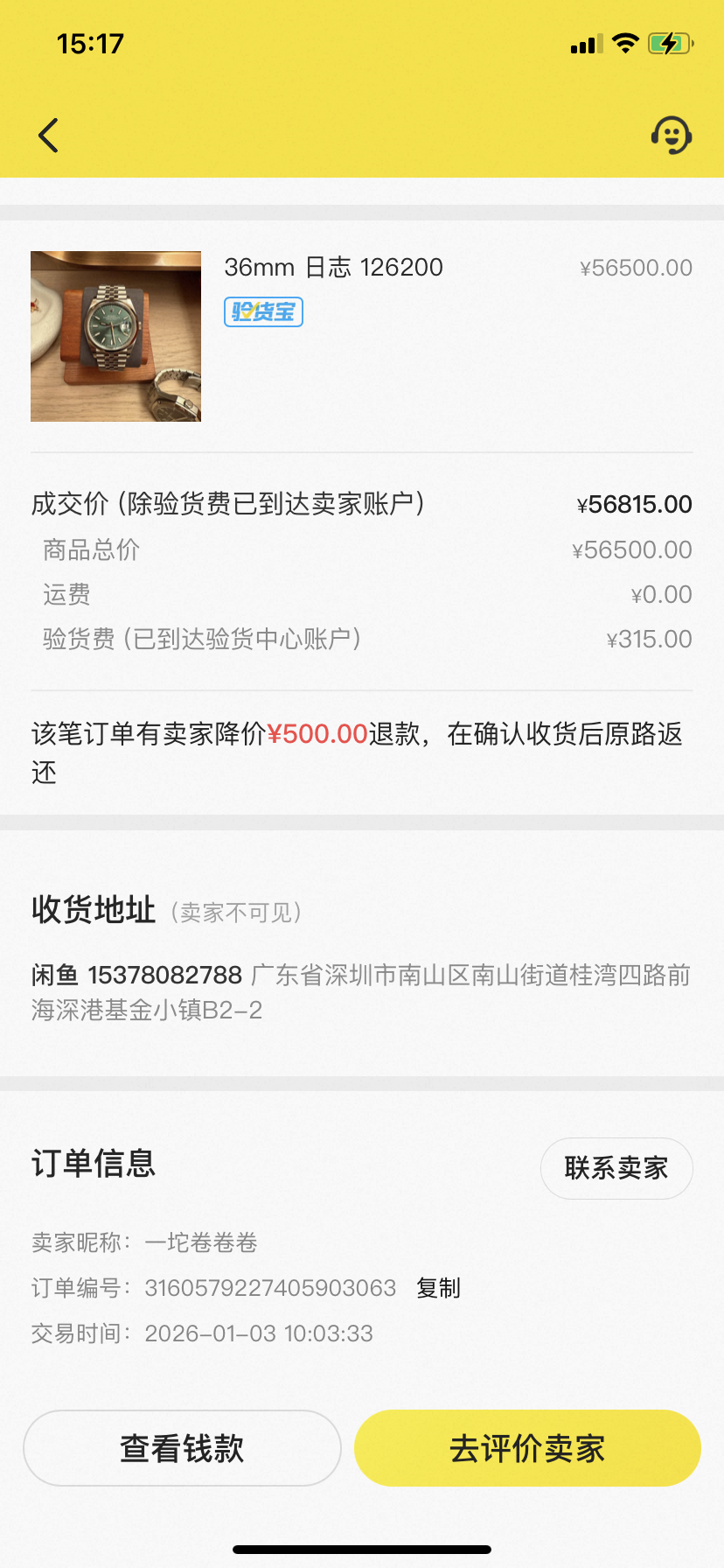Tap the 联系卖家 button
Screen dimensions: 724x1568
(616, 1168)
